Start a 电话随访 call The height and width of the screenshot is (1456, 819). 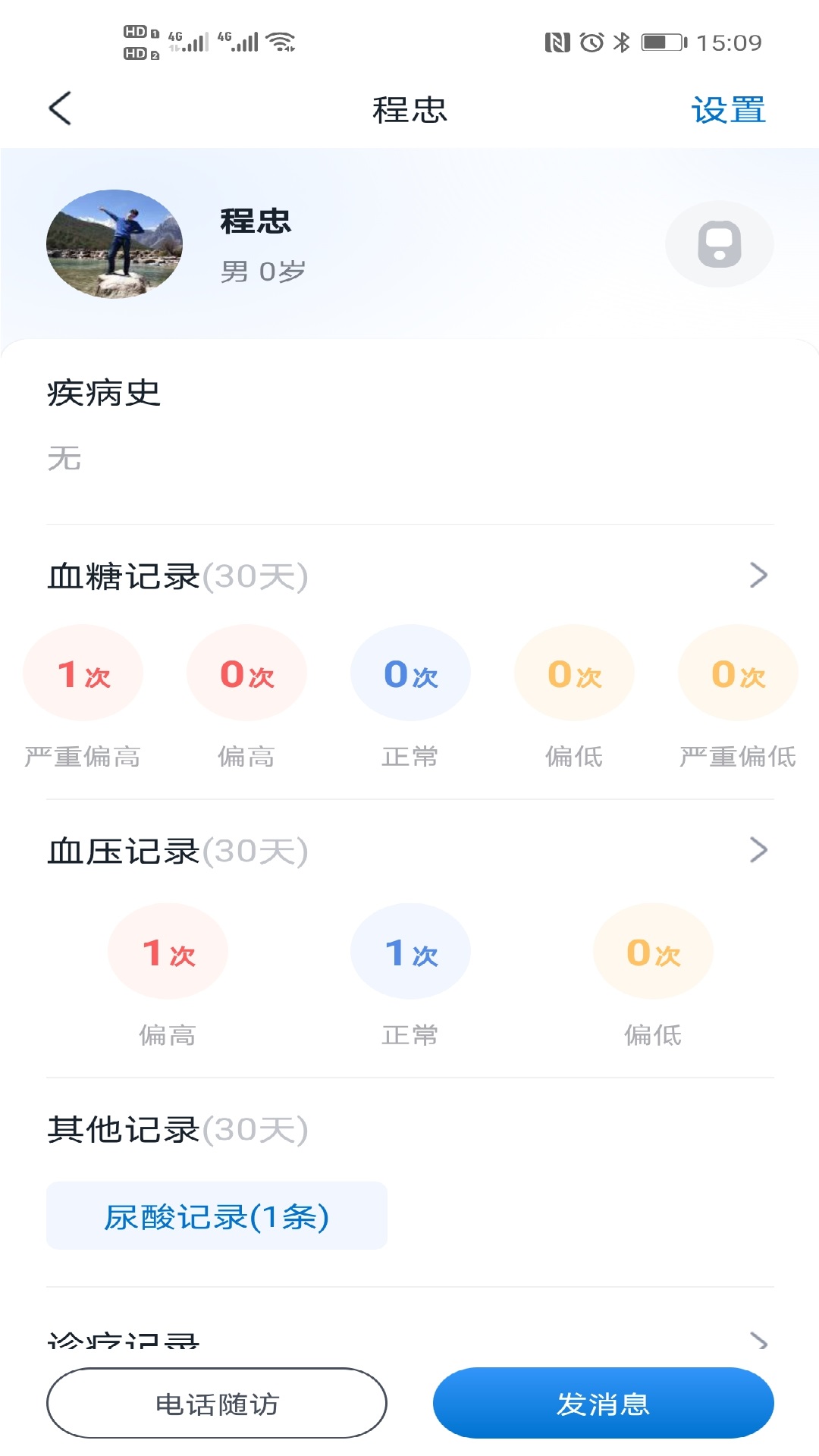[x=217, y=1404]
